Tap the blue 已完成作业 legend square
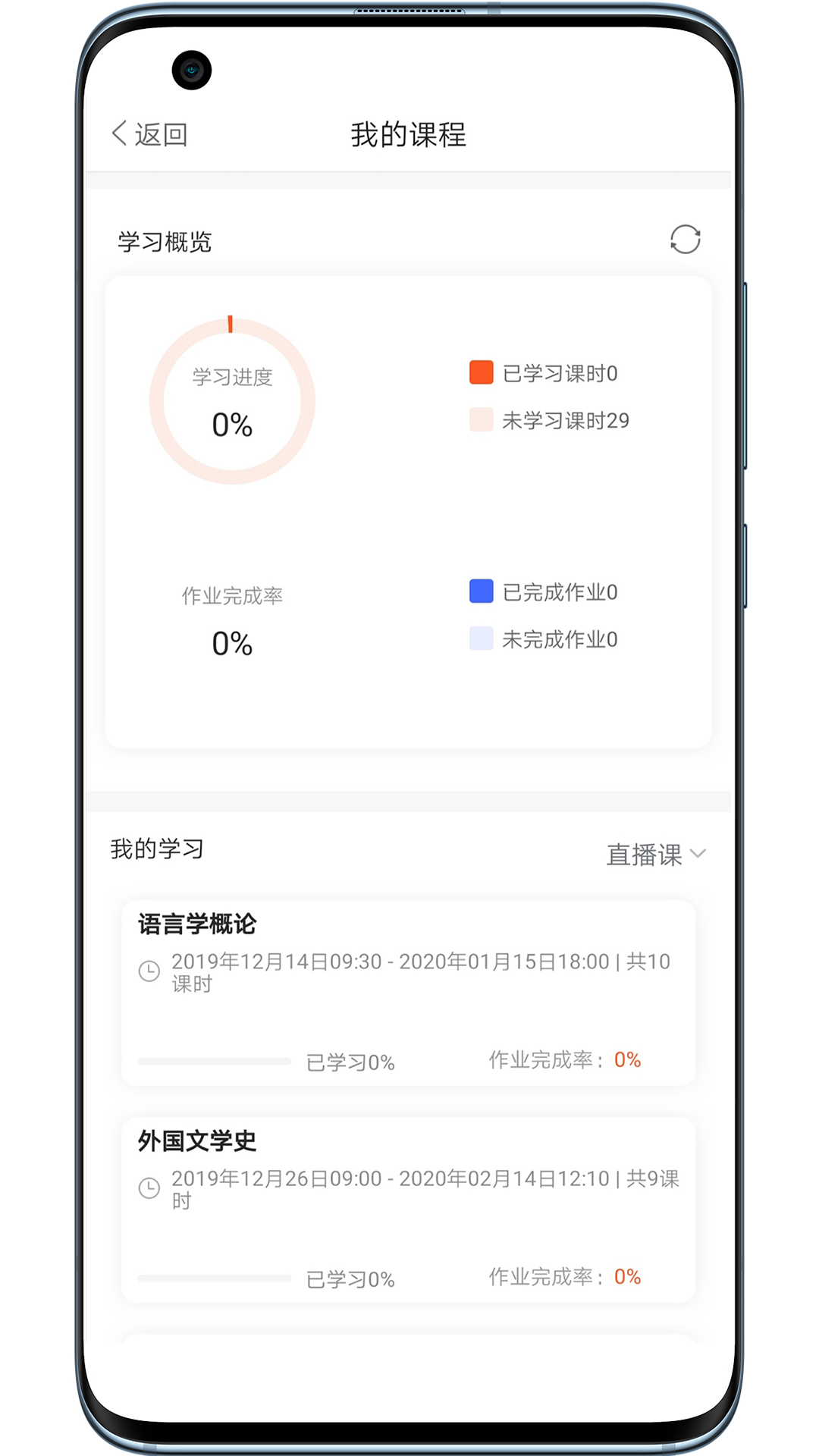This screenshot has width=819, height=1456. (x=481, y=592)
